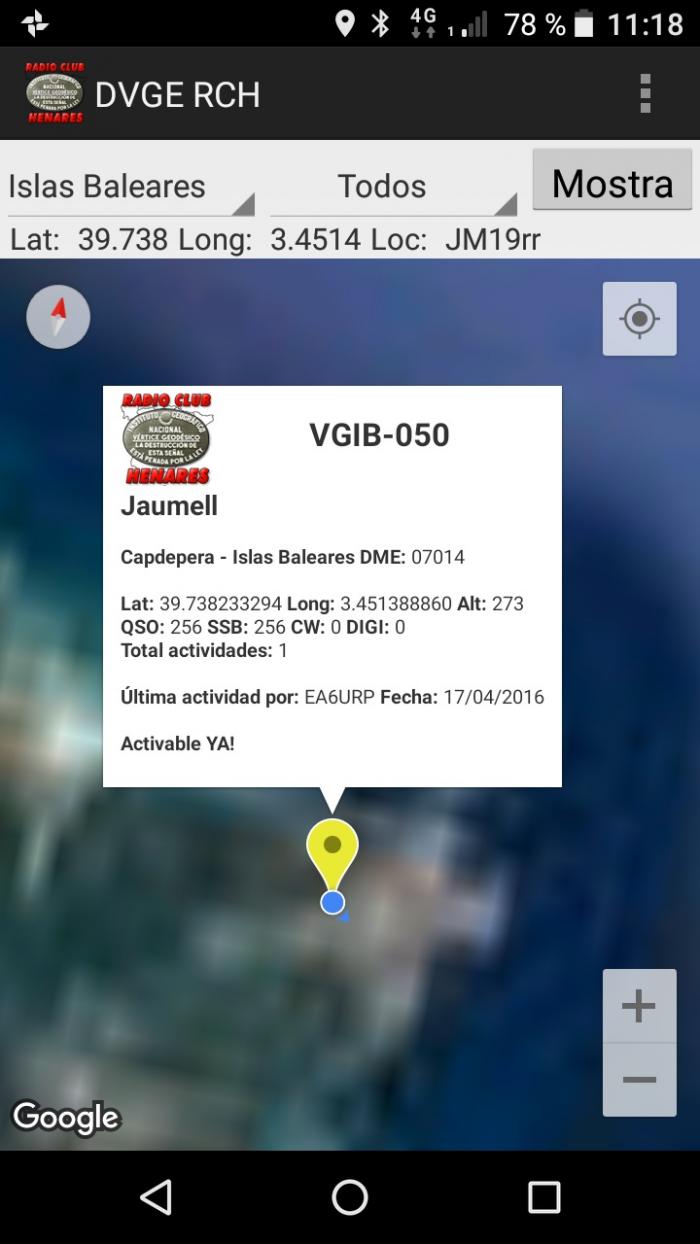Select the yellow map marker
The height and width of the screenshot is (1244, 700).
(332, 853)
